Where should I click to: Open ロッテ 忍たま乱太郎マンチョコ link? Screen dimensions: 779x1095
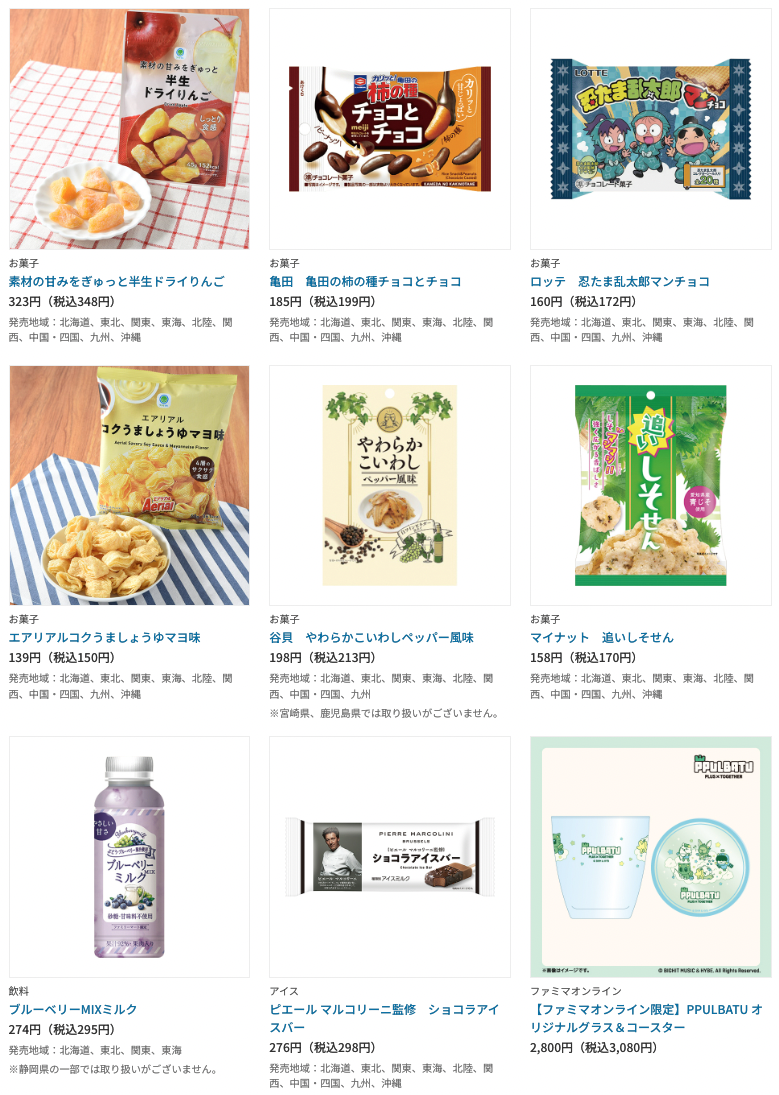point(619,281)
